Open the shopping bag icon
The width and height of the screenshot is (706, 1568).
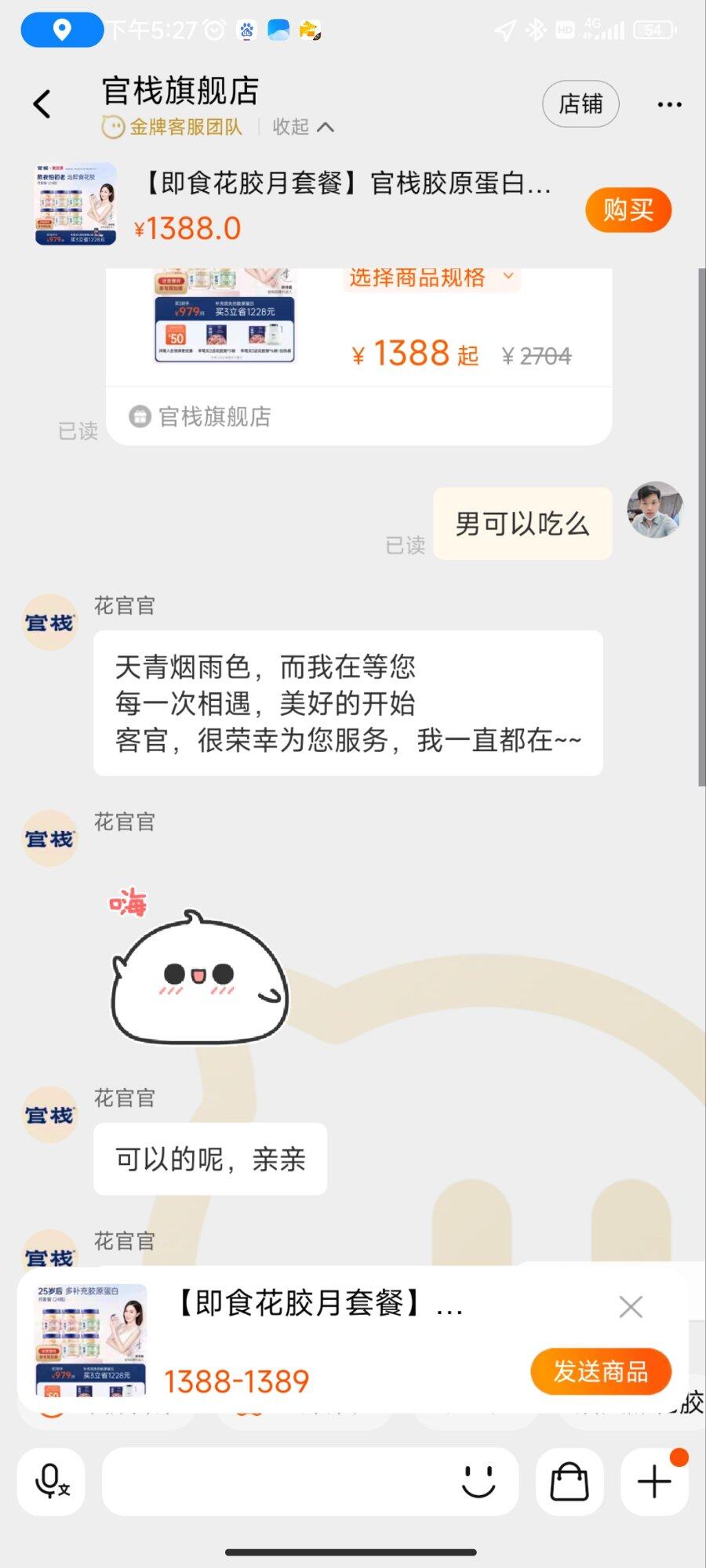tap(570, 1481)
